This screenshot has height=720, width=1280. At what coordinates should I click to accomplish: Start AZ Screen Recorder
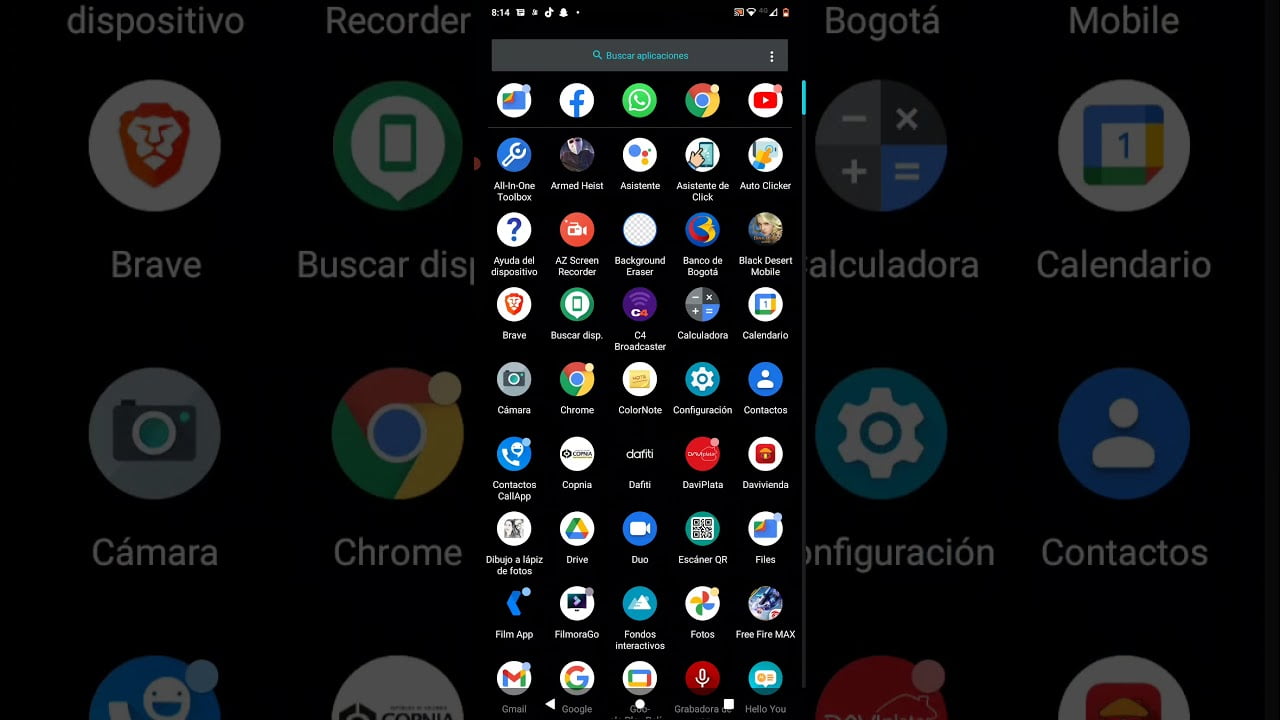coord(577,230)
